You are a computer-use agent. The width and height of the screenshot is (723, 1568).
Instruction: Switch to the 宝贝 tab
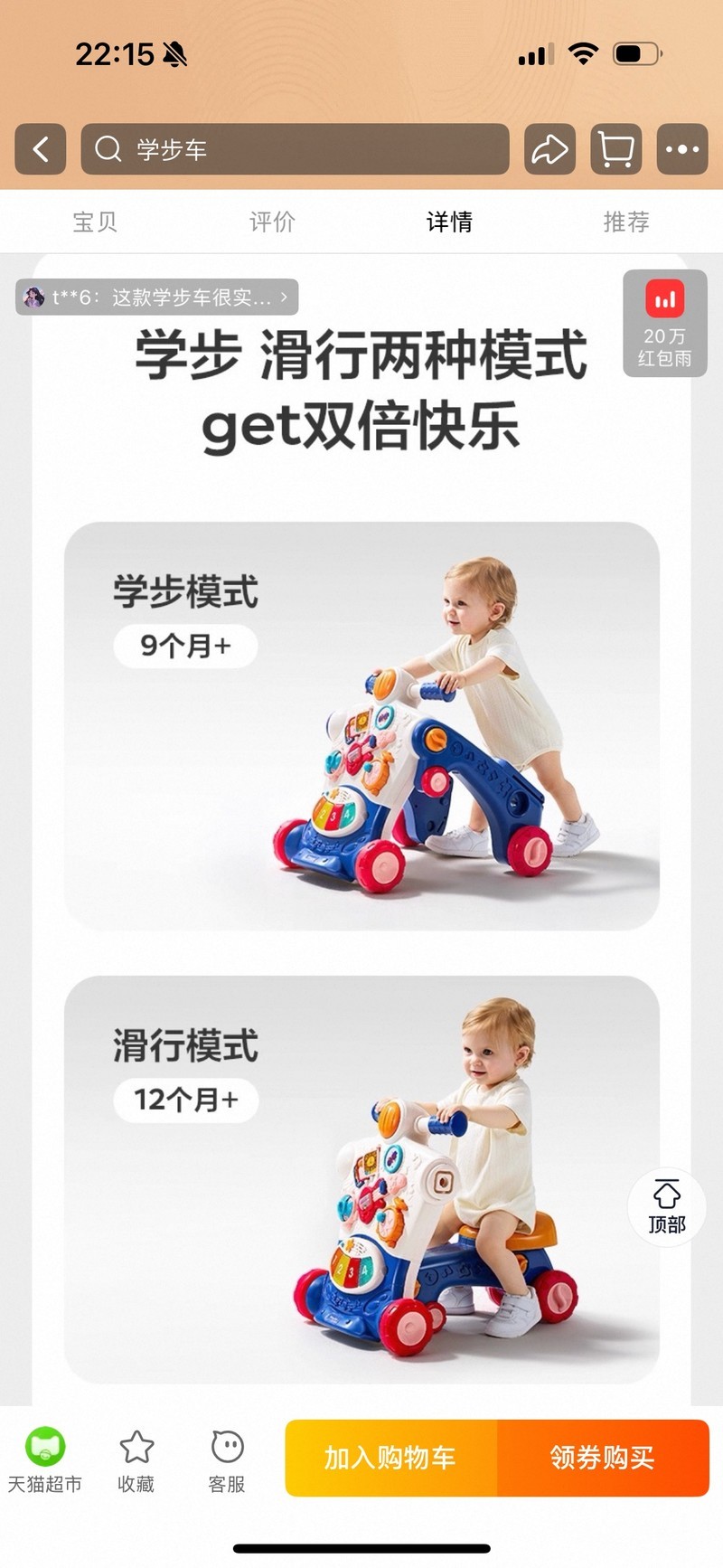pyautogui.click(x=95, y=222)
